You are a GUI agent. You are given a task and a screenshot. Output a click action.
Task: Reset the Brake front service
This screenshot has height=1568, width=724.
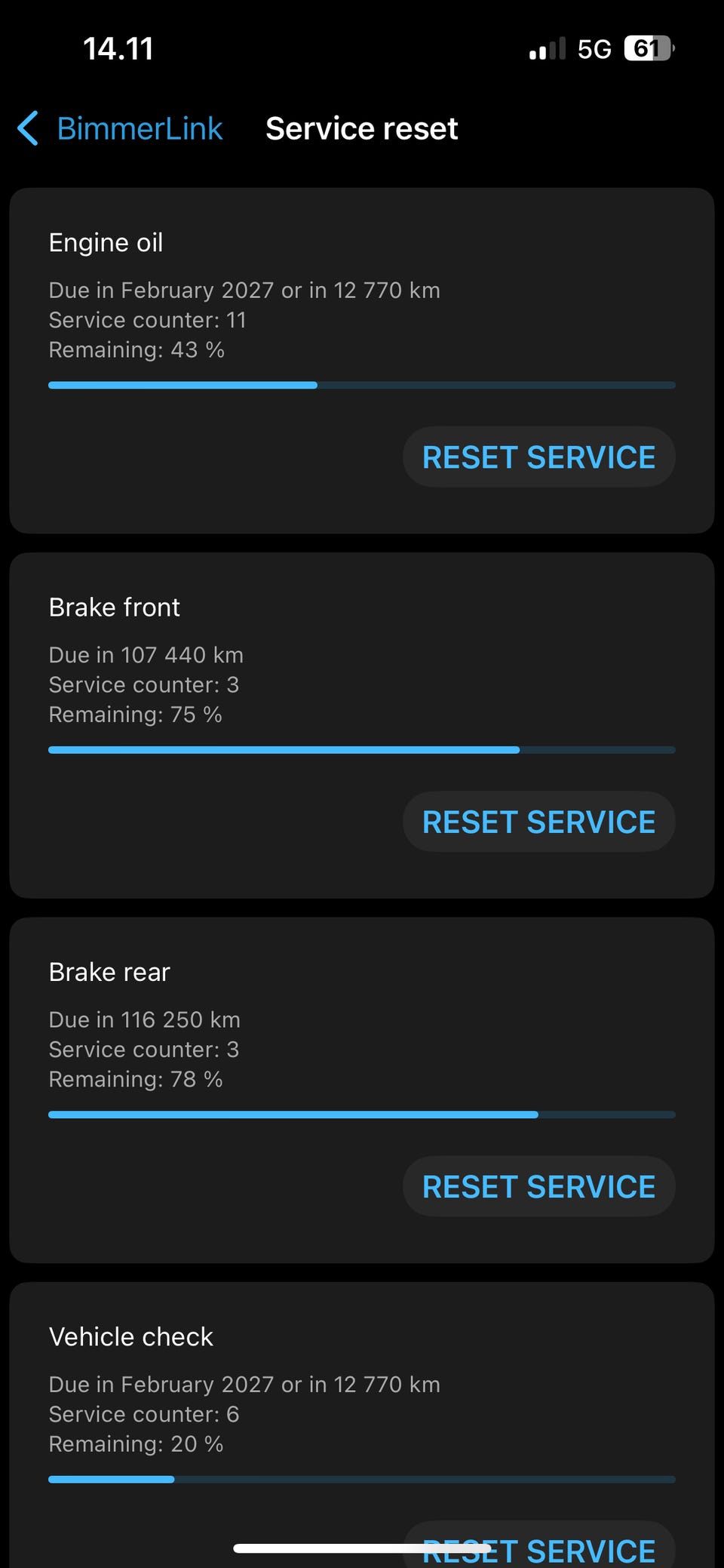[x=538, y=822]
